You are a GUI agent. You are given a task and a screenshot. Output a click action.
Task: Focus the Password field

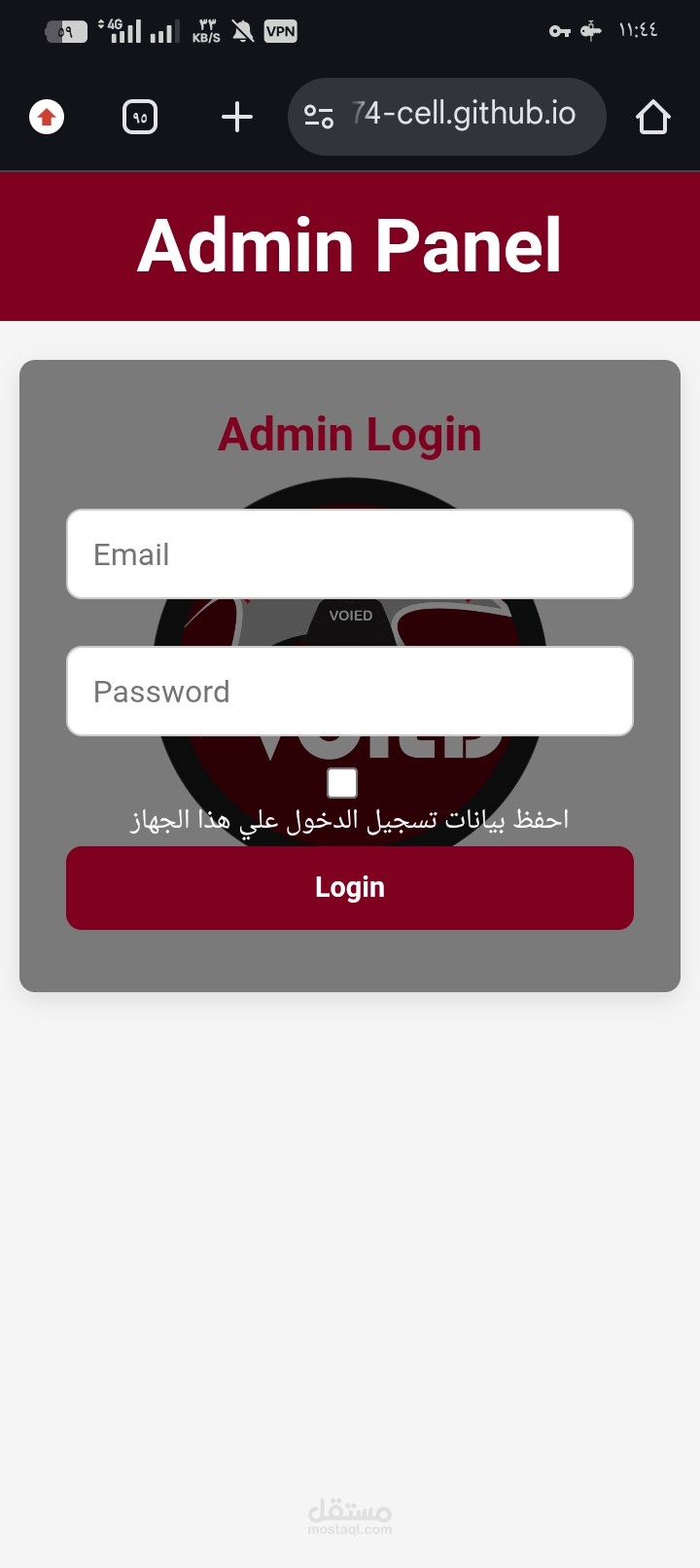(350, 692)
